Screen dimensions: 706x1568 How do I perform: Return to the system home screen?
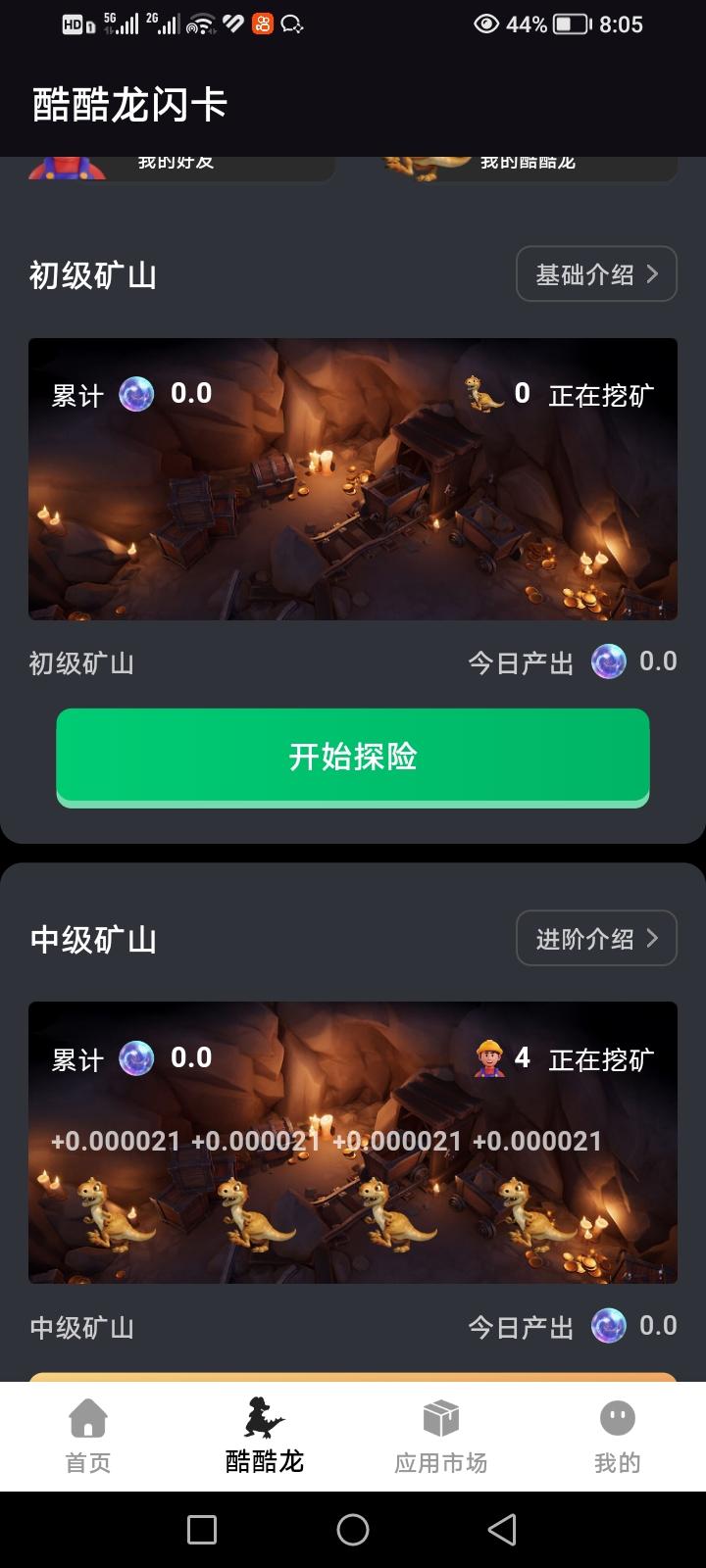[353, 1530]
